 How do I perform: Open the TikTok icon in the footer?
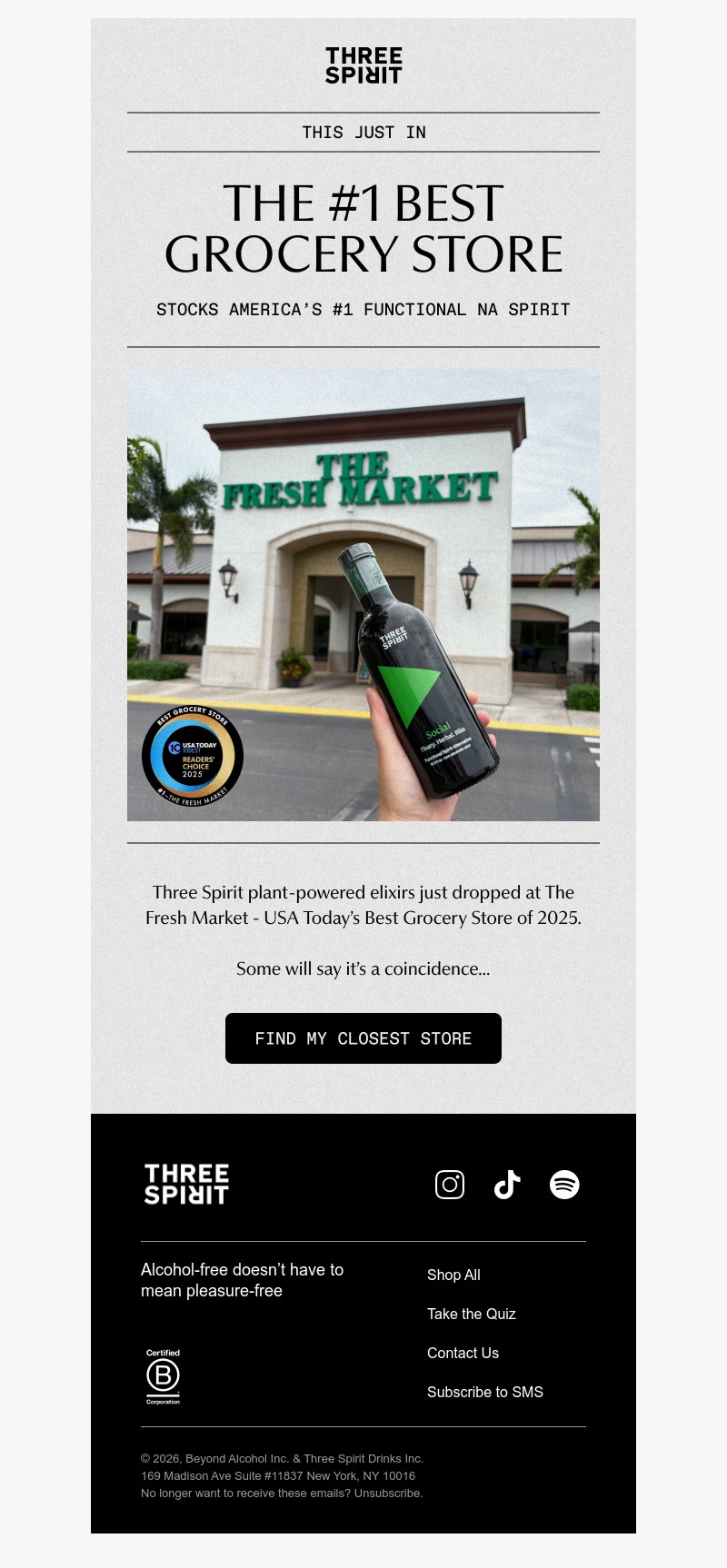[507, 1184]
